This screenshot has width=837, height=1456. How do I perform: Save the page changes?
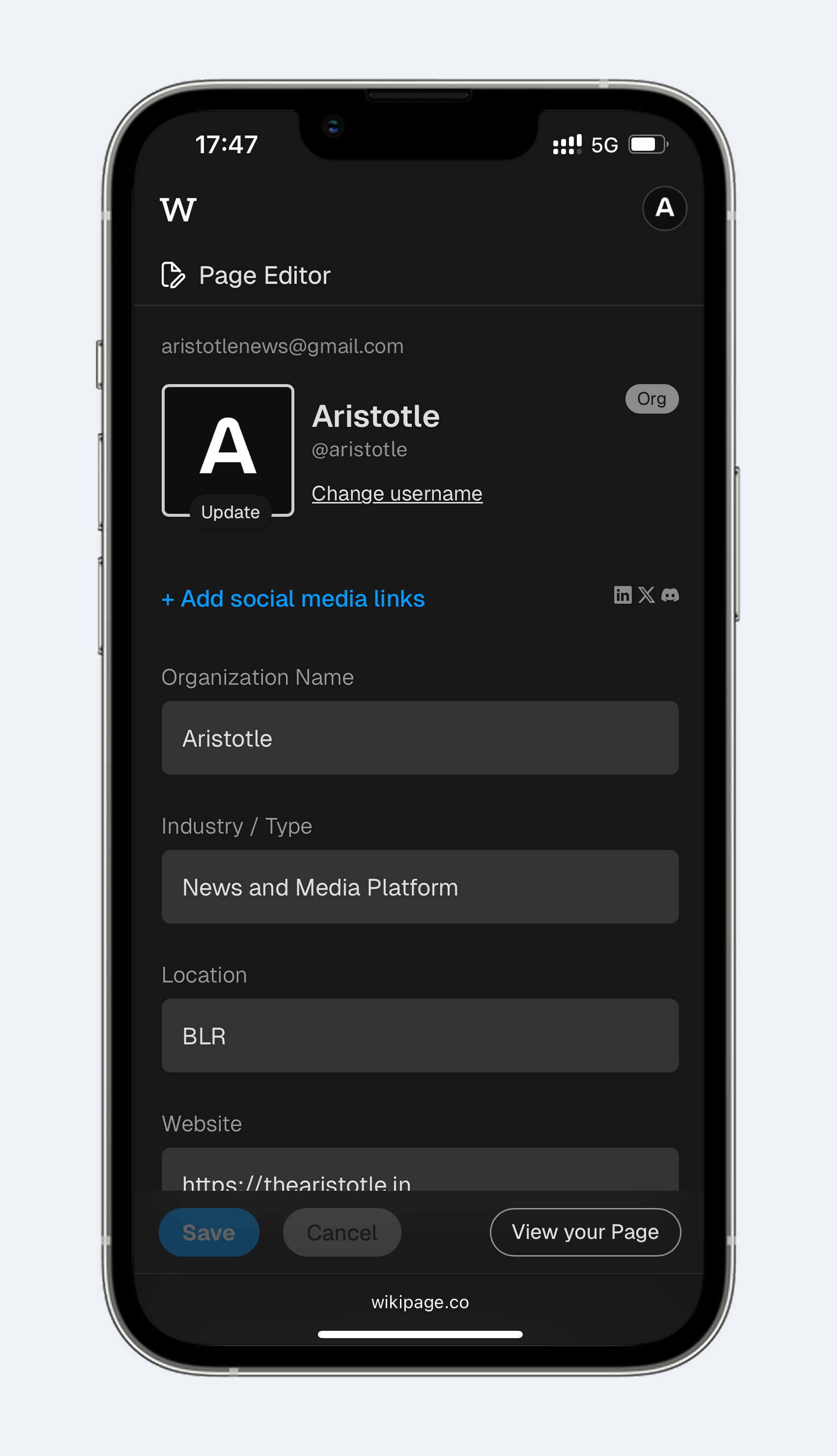click(209, 1232)
